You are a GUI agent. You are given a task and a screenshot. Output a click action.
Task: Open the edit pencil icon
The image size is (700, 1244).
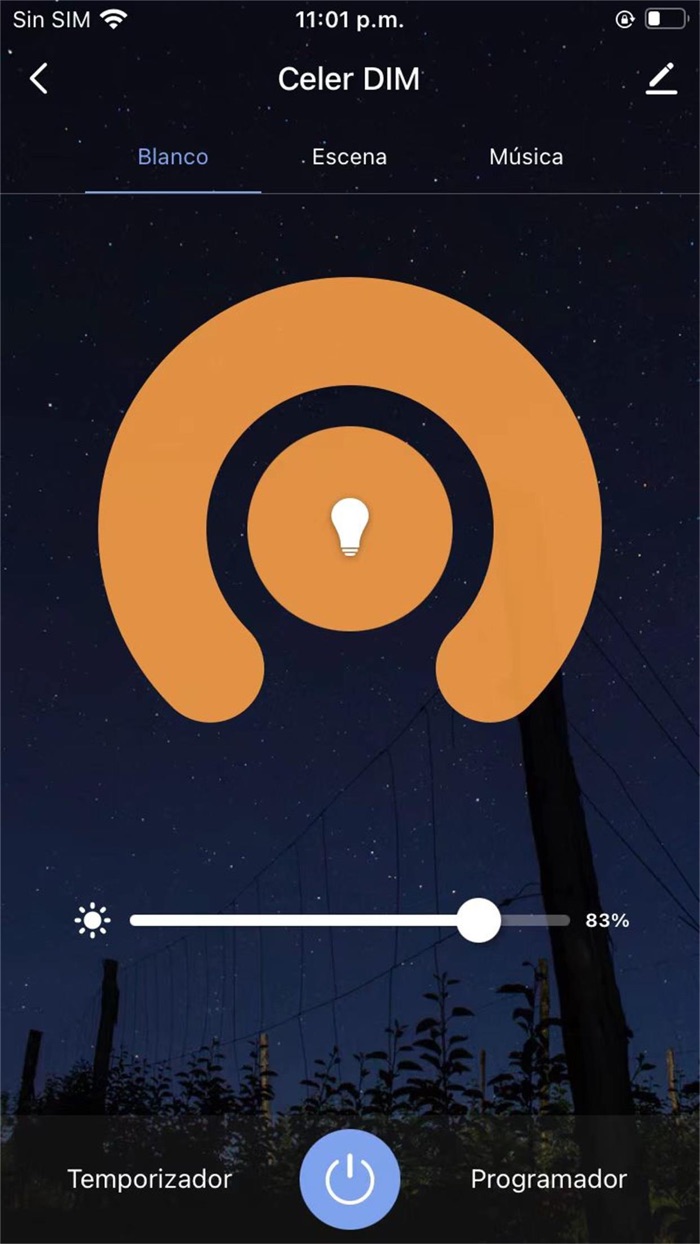pos(661,79)
